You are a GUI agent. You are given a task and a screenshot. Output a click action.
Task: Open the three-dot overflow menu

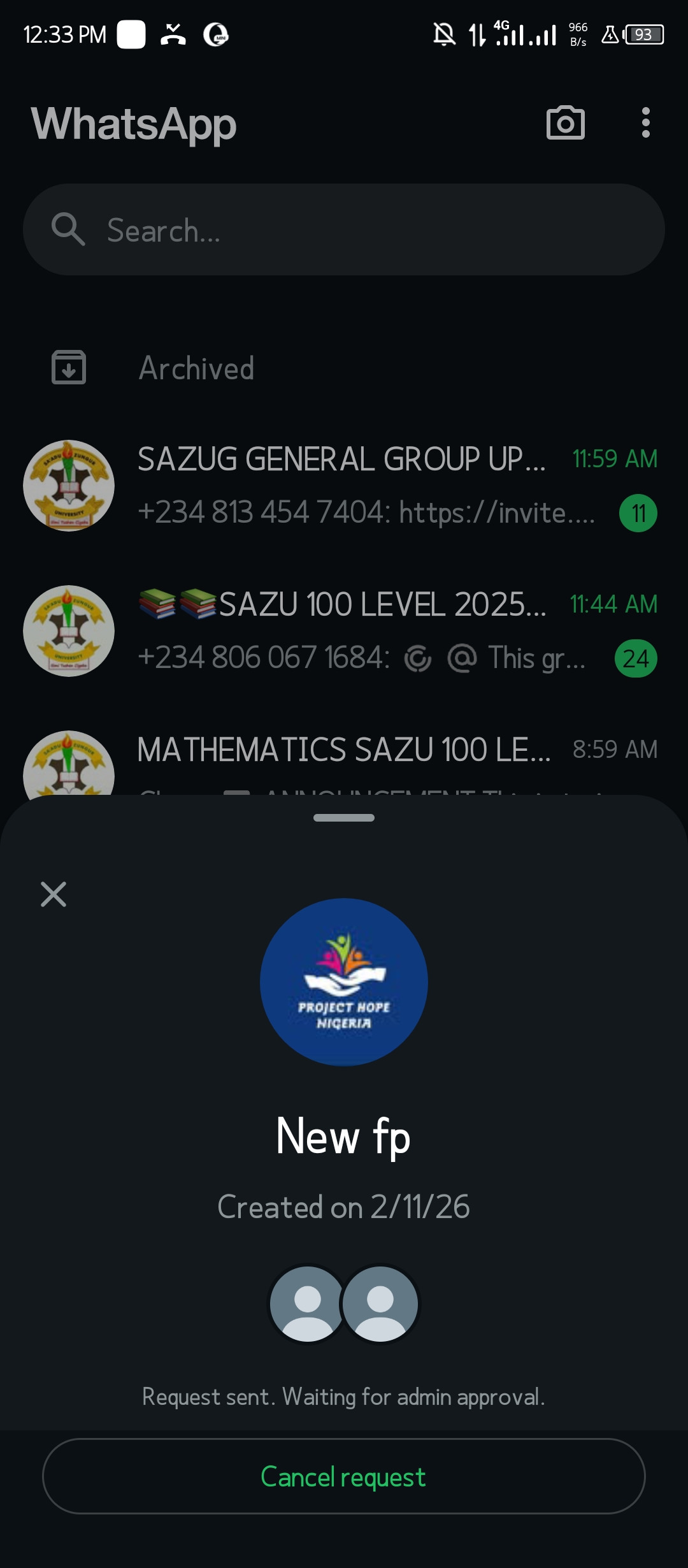(x=645, y=123)
